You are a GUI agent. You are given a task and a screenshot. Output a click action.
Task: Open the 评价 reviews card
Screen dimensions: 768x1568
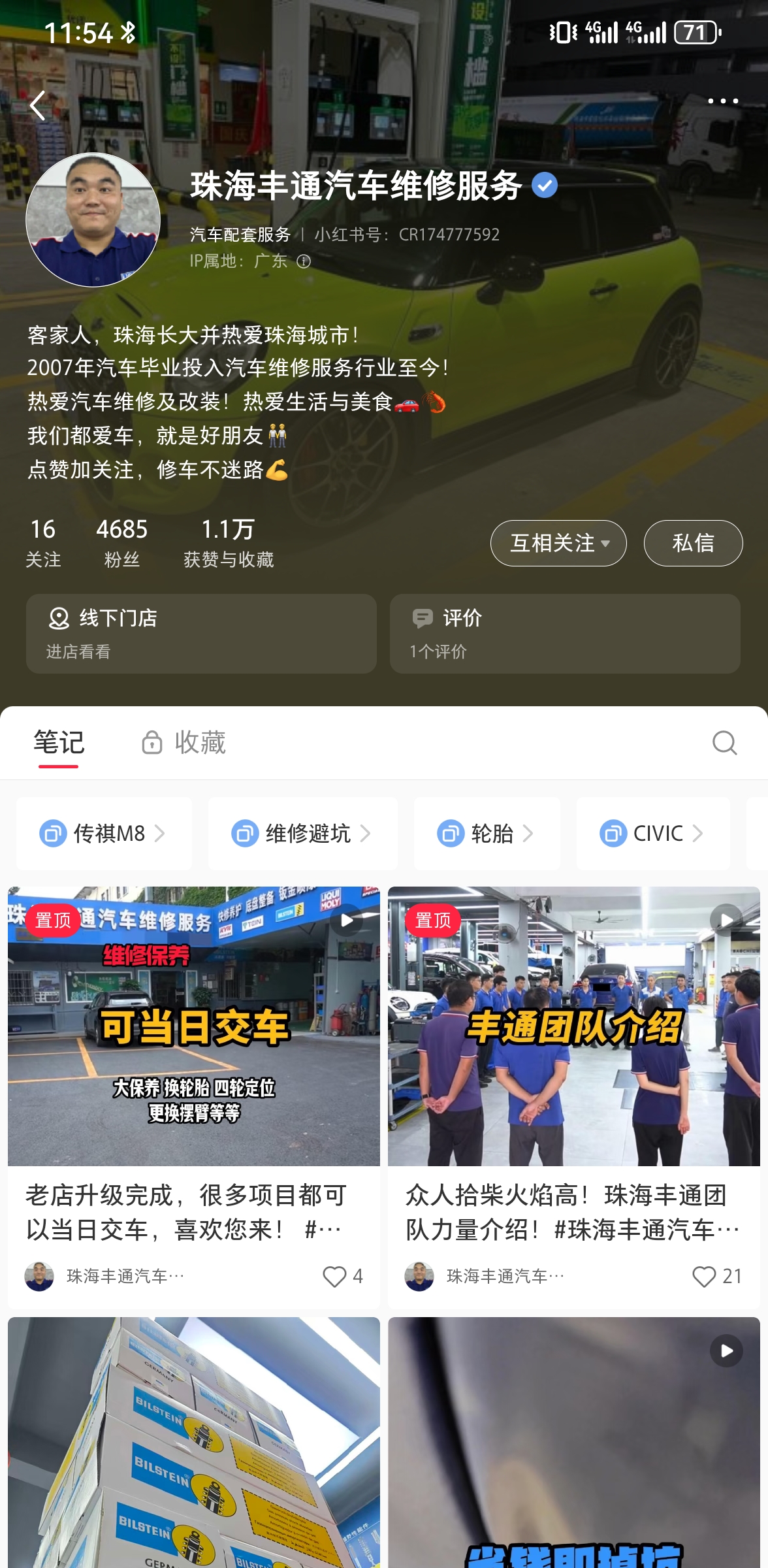(565, 633)
